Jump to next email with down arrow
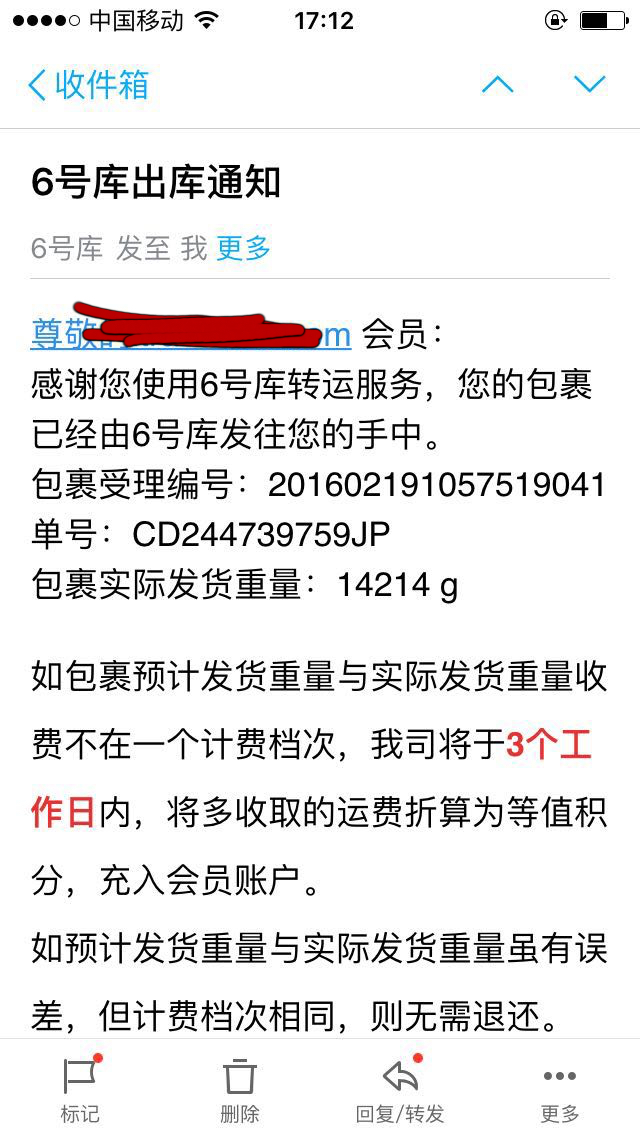The image size is (640, 1136). coord(589,85)
